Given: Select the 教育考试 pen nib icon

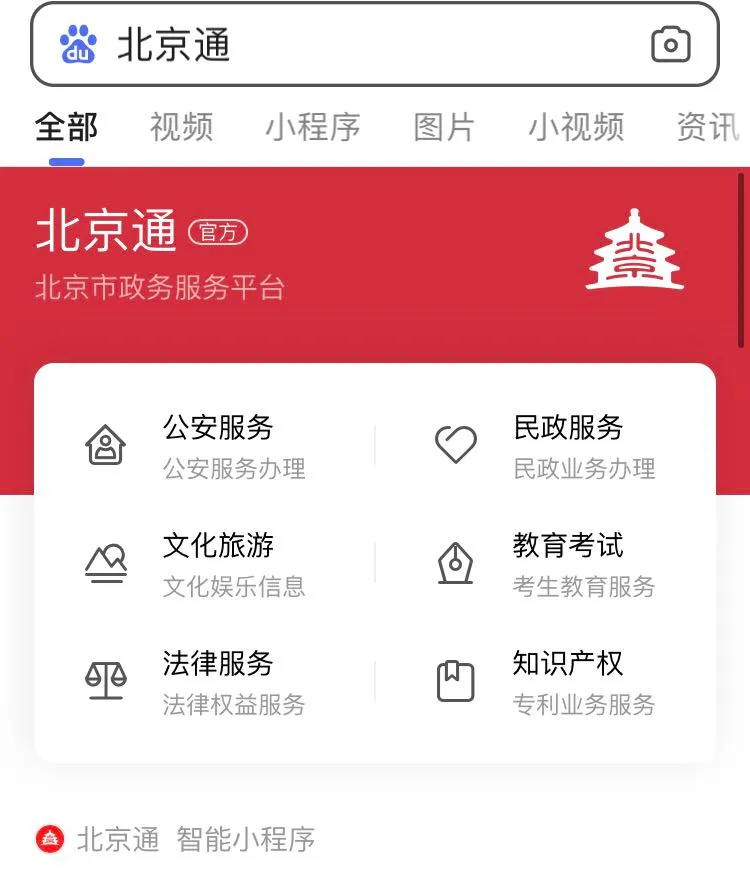Looking at the screenshot, I should (x=456, y=560).
